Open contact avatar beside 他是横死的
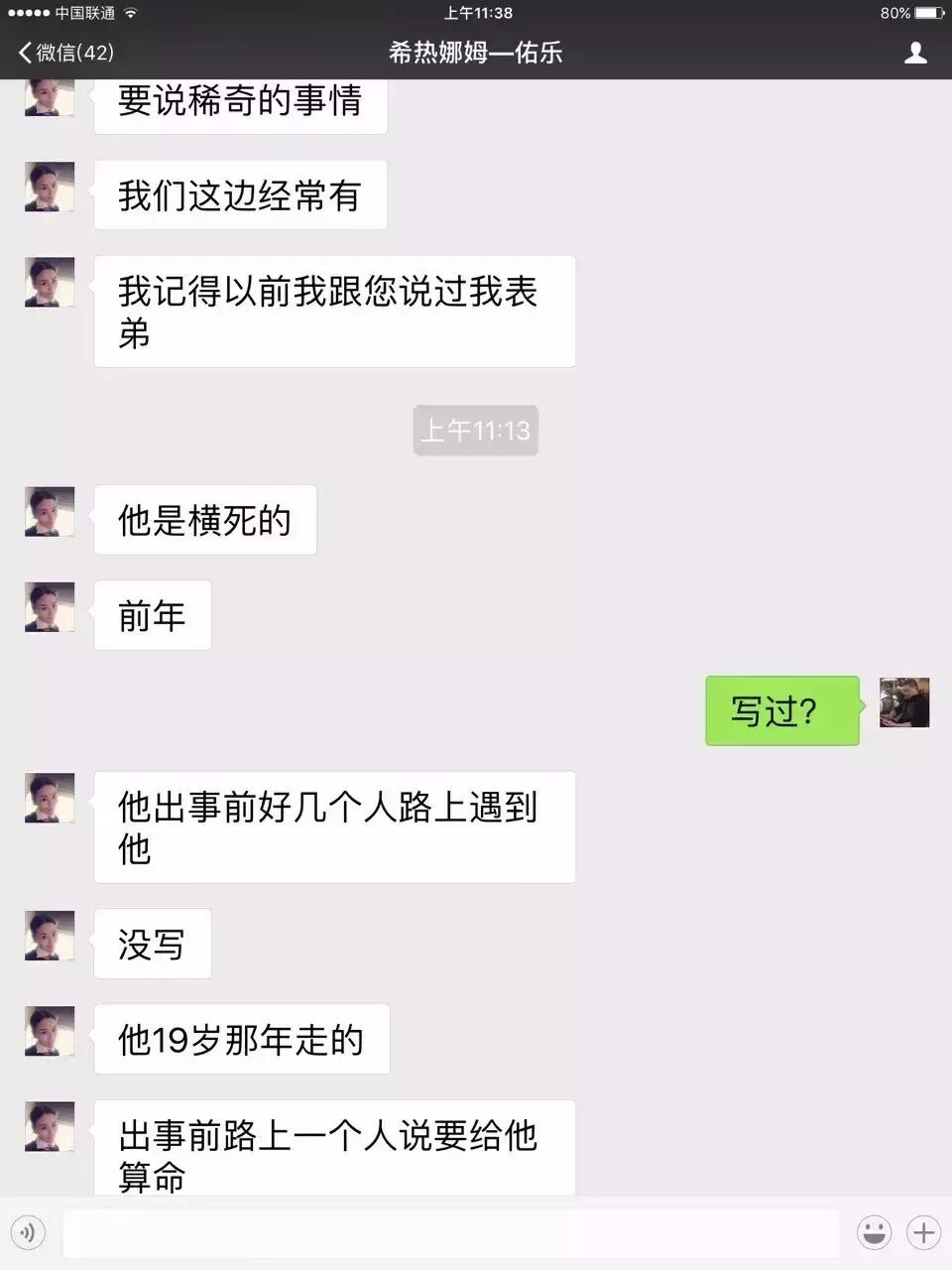 50,512
